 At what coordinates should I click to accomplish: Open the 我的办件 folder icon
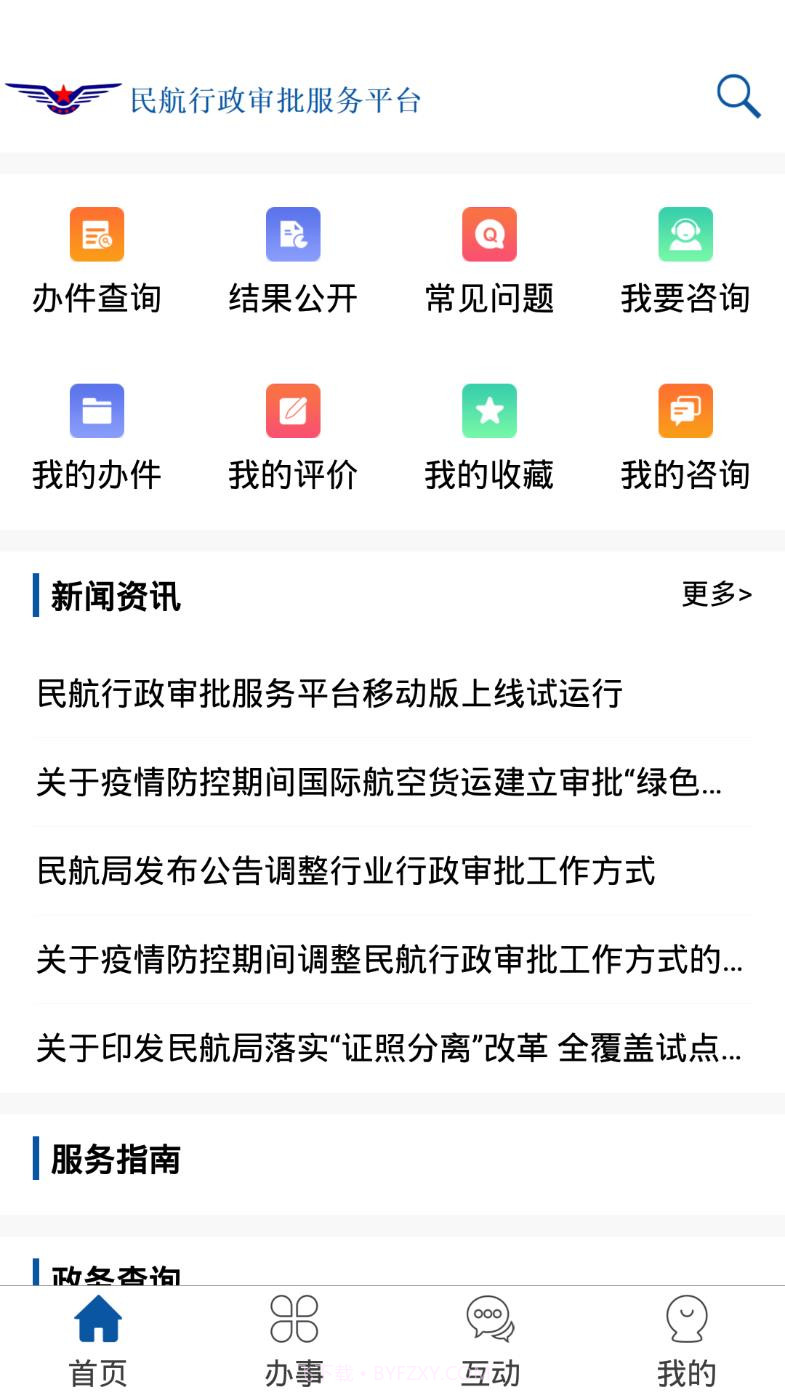96,410
